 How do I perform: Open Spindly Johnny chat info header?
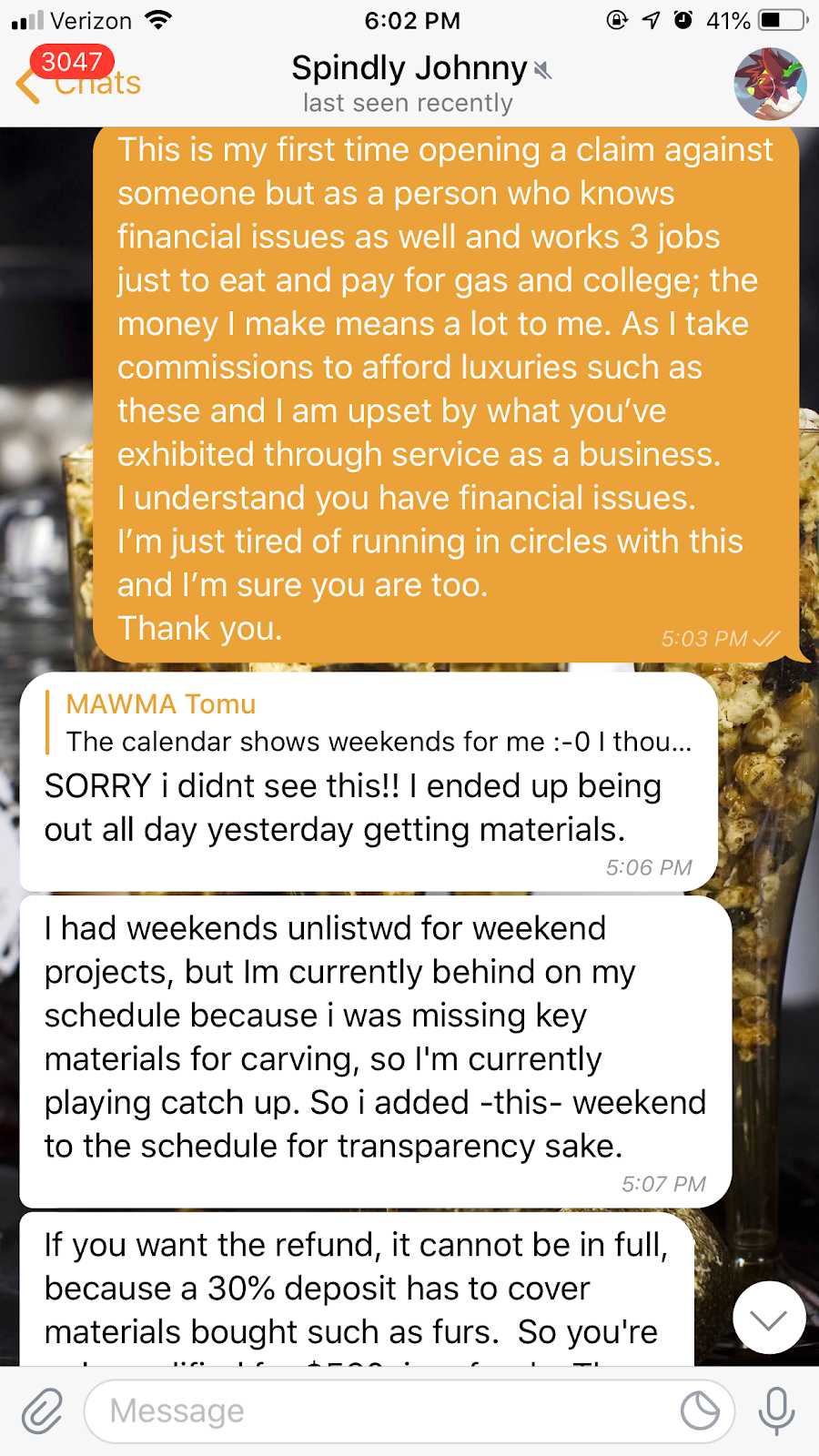(x=409, y=84)
